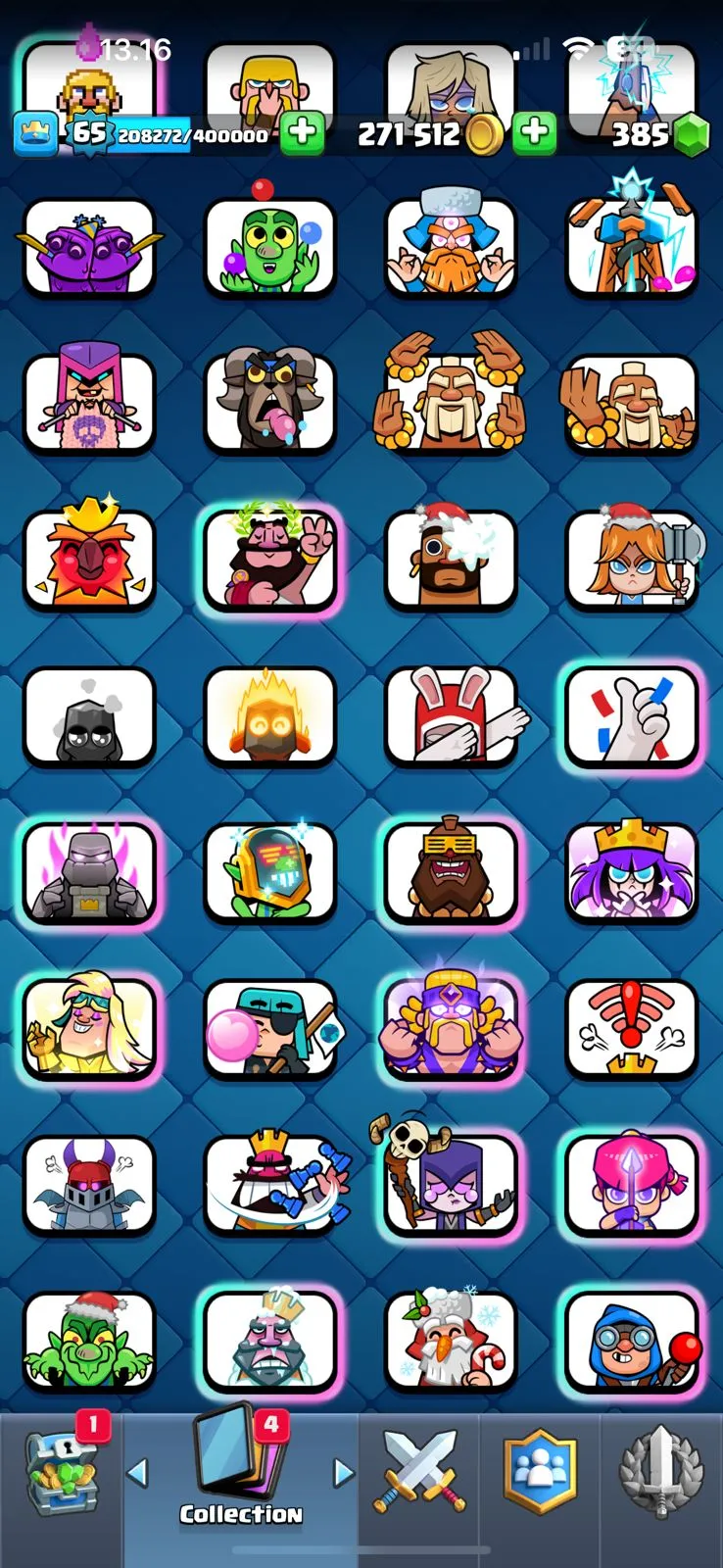Select the white rabbit-eared dabbing emote
Viewport: 723px width, 1568px height.
point(451,715)
